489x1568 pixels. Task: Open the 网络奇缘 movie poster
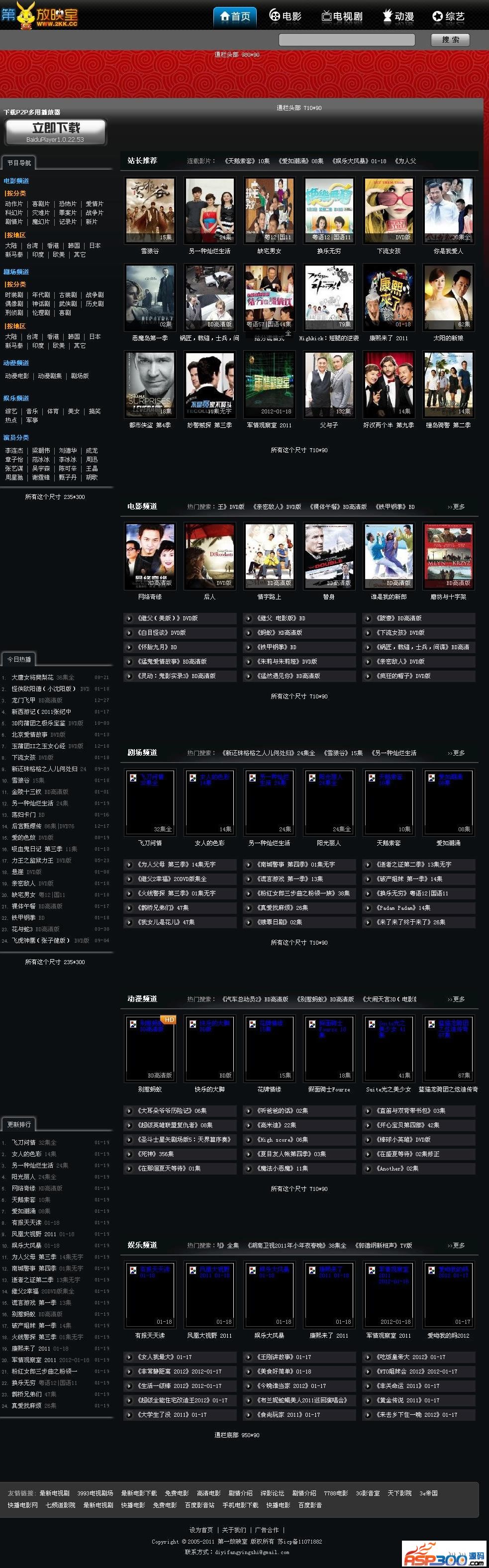click(x=150, y=556)
